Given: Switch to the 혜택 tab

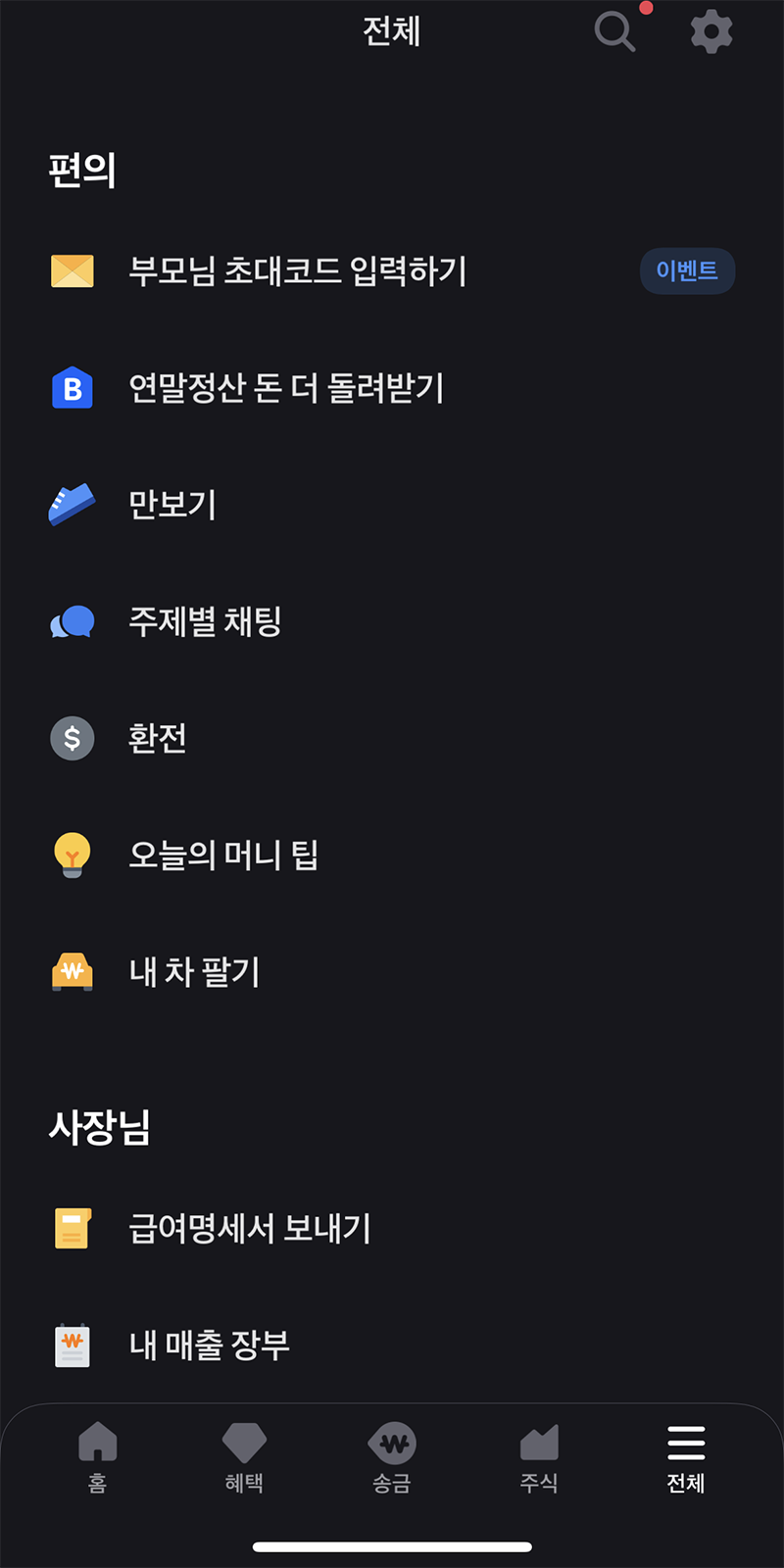Looking at the screenshot, I should point(244,1457).
